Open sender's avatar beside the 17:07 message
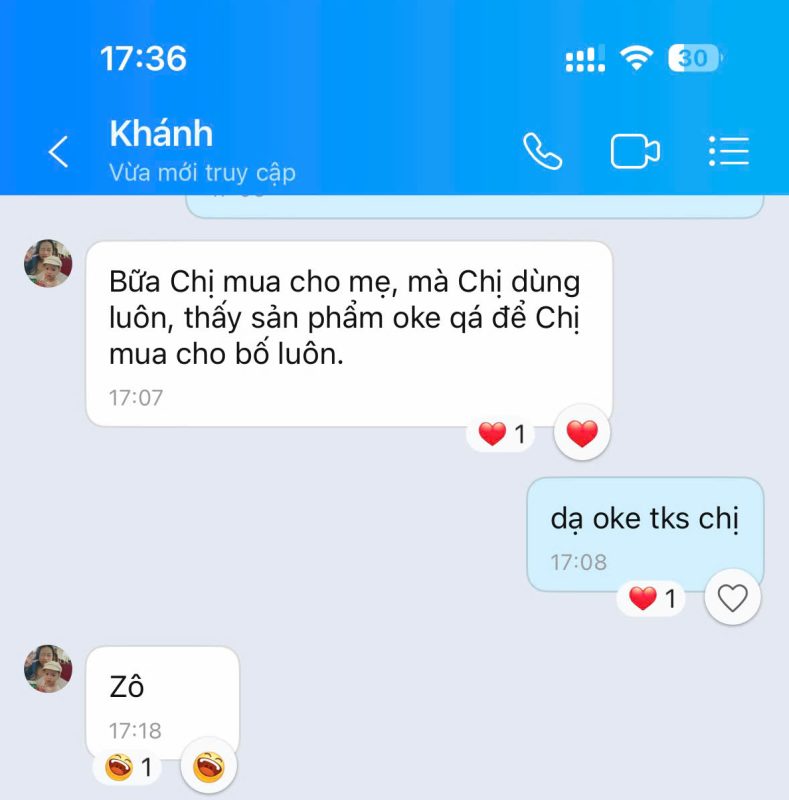This screenshot has height=800, width=789. click(48, 264)
